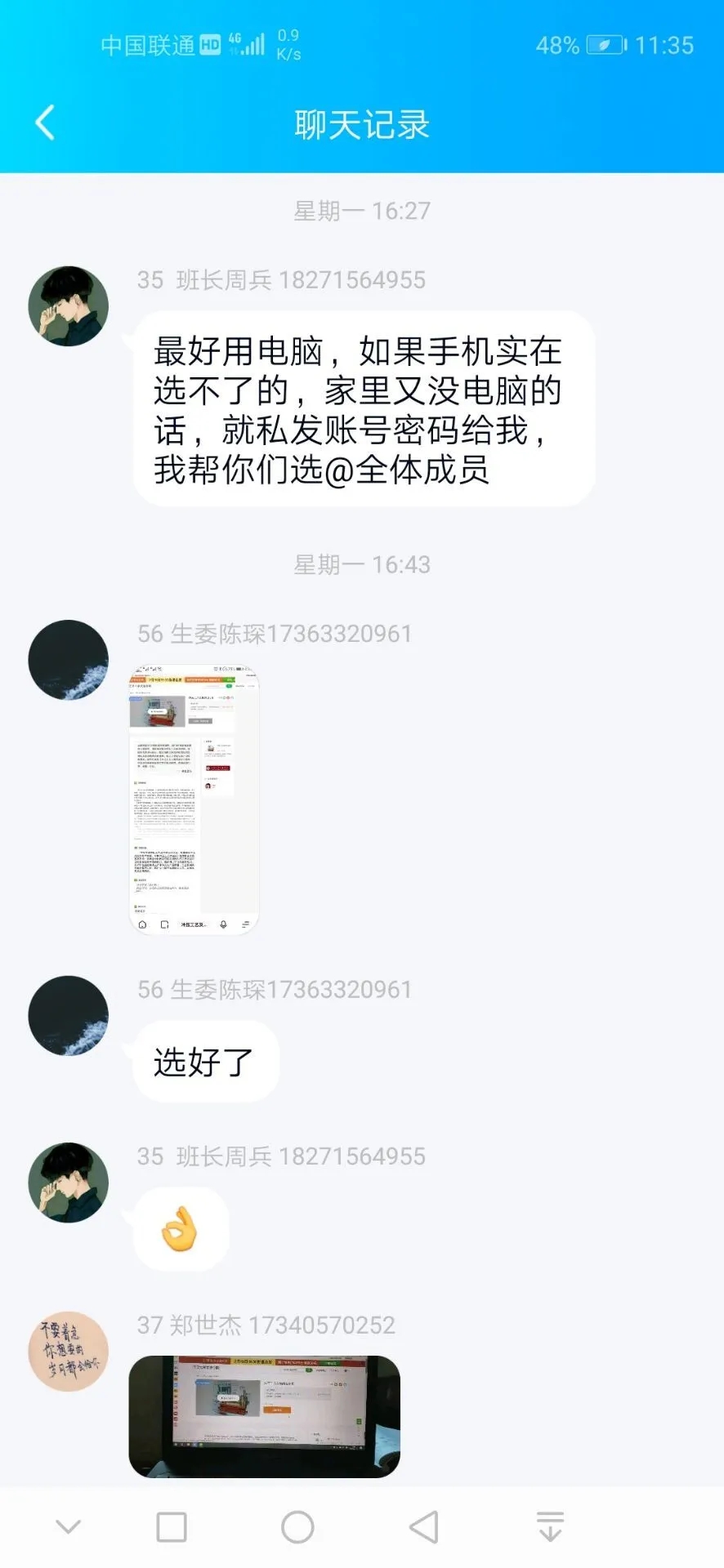Hide the navigation bar with the down chevron
This screenshot has width=724, height=1568.
click(68, 1526)
